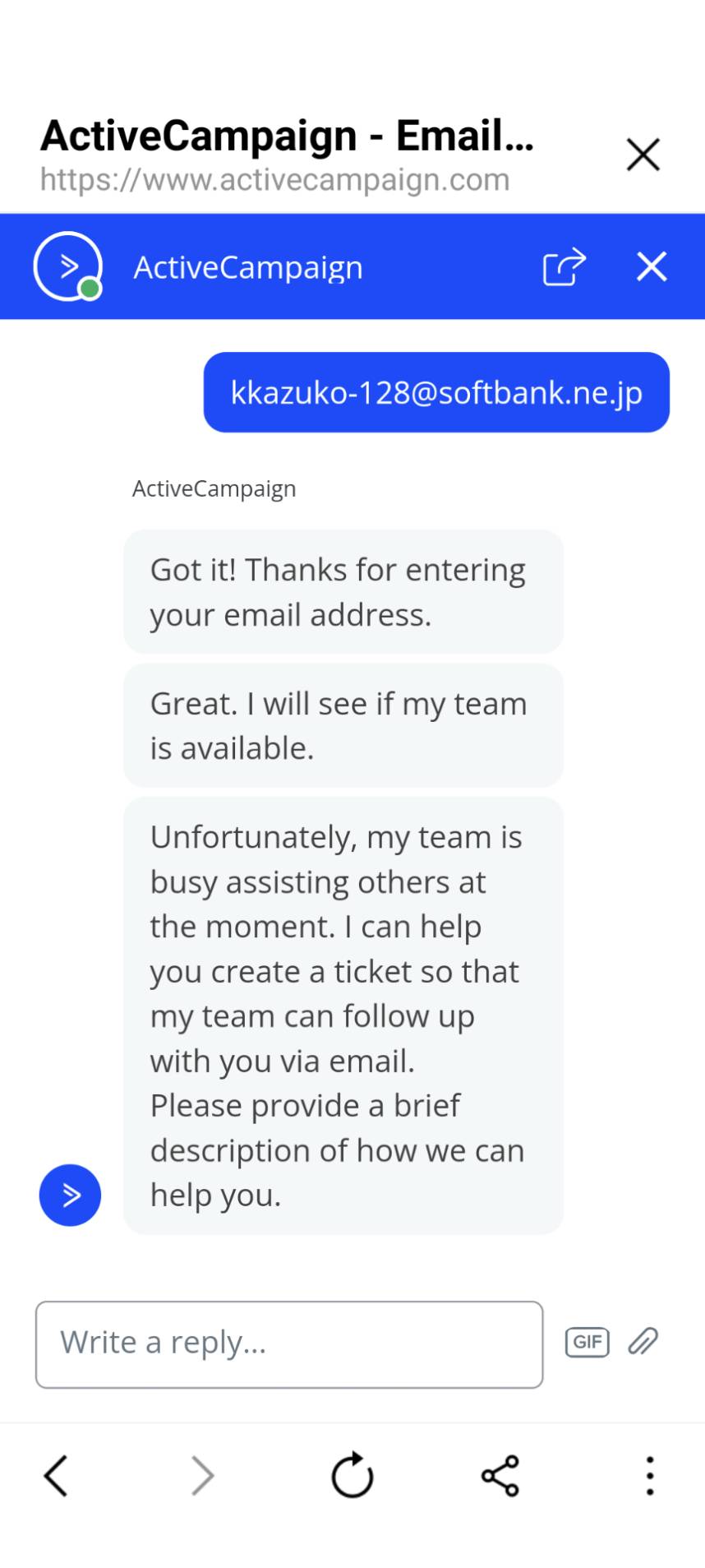Close the ActiveCampaign chat widget
Screen dimensions: 705x1568
(652, 266)
